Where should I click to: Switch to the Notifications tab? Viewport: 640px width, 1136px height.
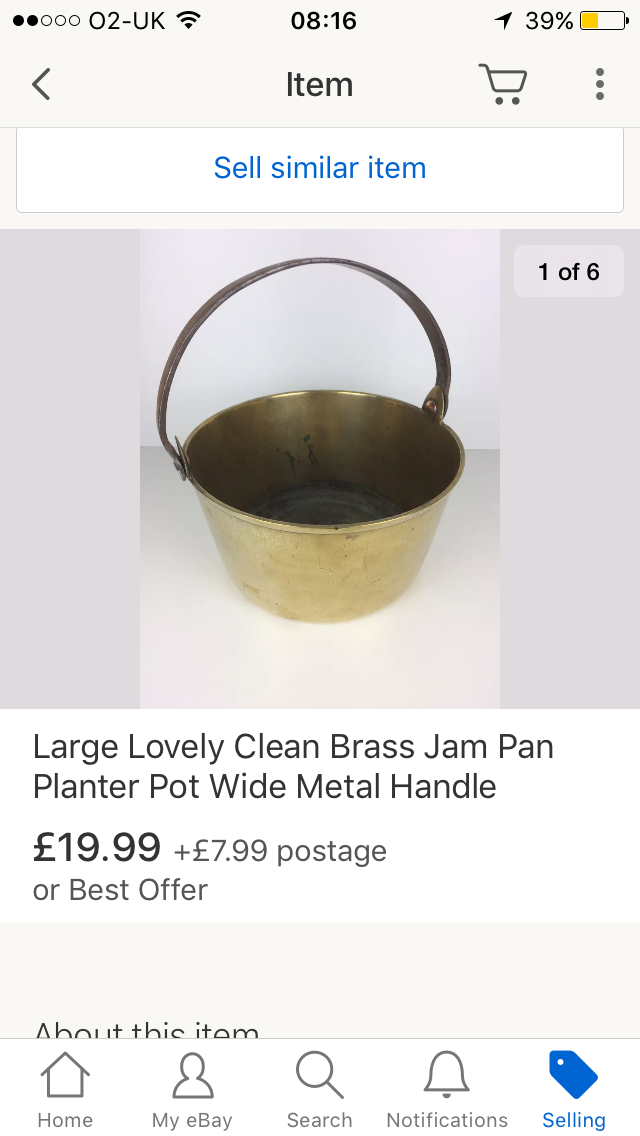pos(447,1090)
